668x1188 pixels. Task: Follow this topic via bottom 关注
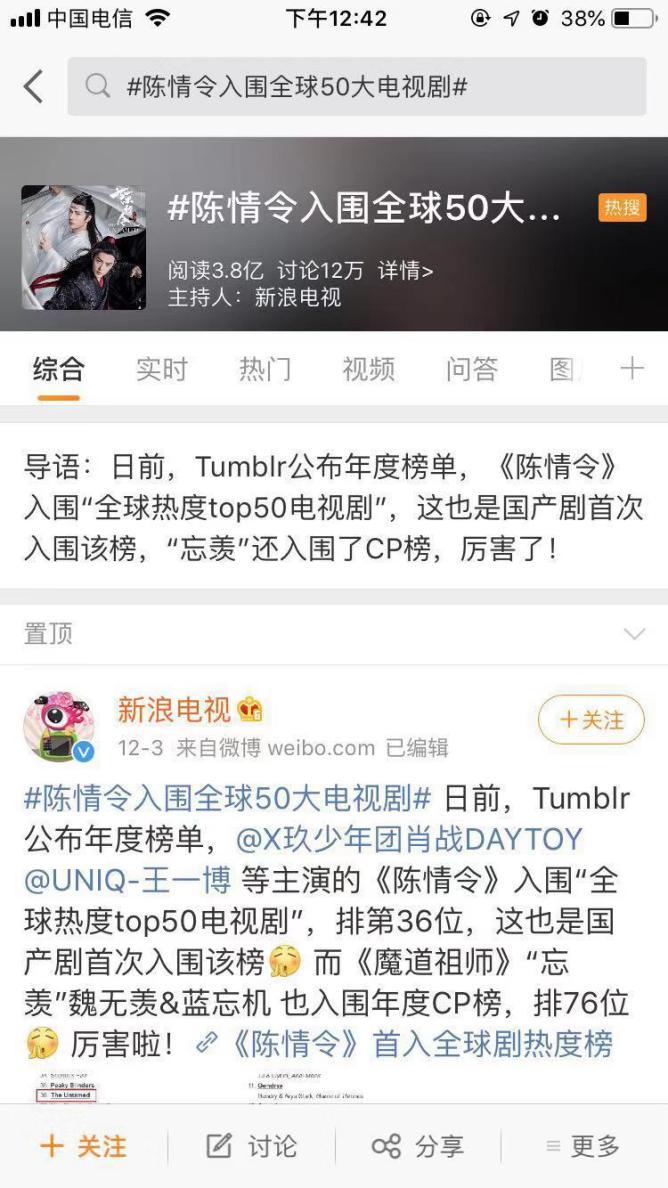(84, 1146)
